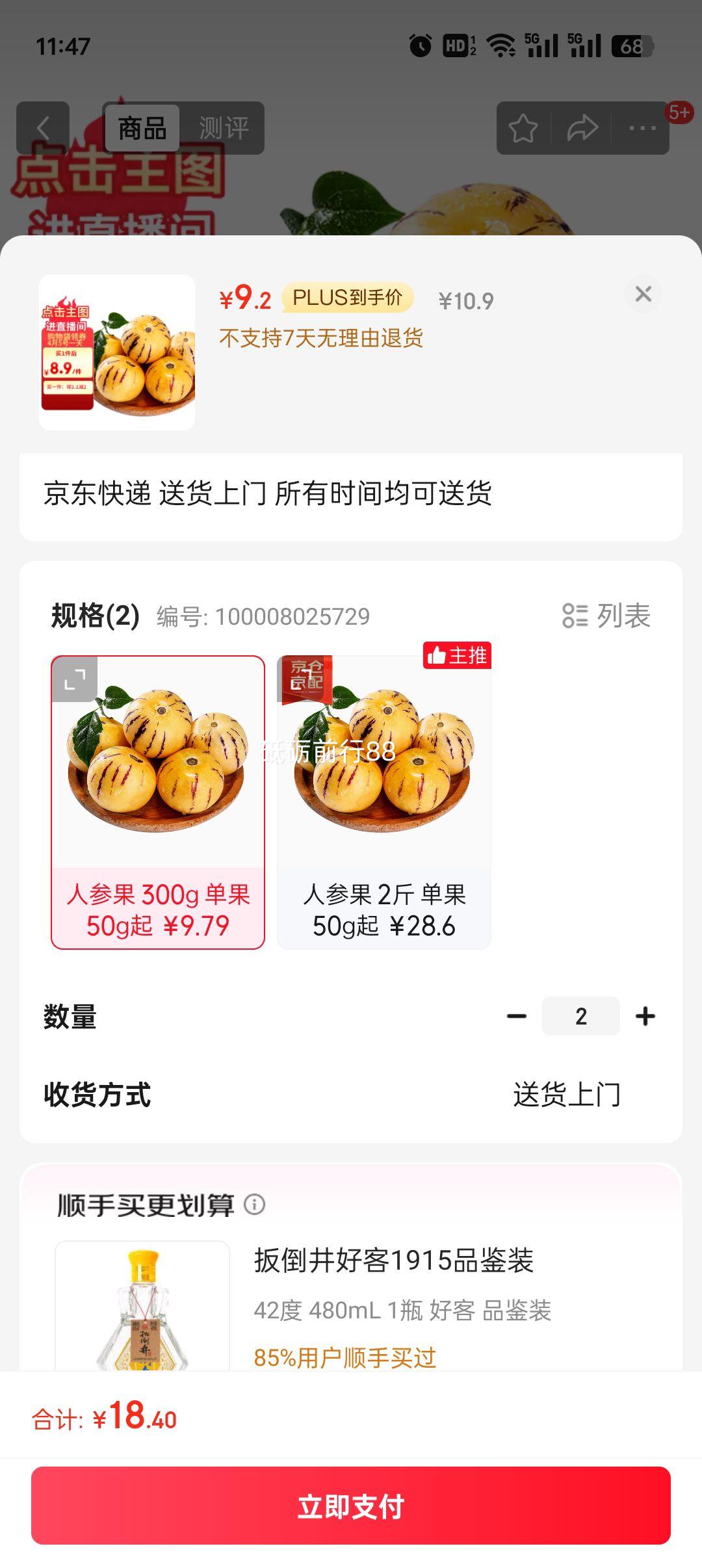Viewport: 702px width, 1568px height.
Task: Choose 送货上门 as the delivery method
Action: click(x=566, y=1095)
